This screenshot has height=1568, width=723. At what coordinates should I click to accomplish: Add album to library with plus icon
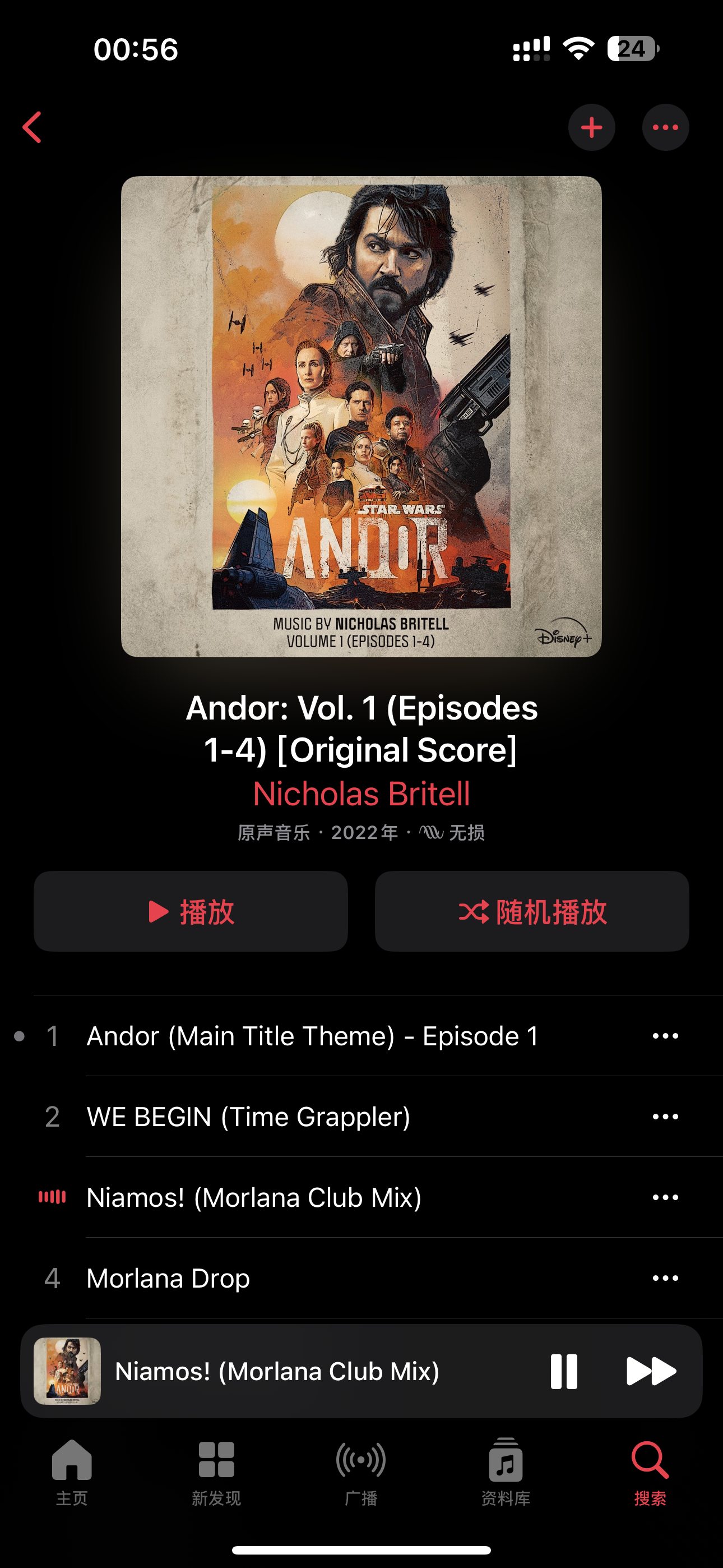pyautogui.click(x=591, y=127)
